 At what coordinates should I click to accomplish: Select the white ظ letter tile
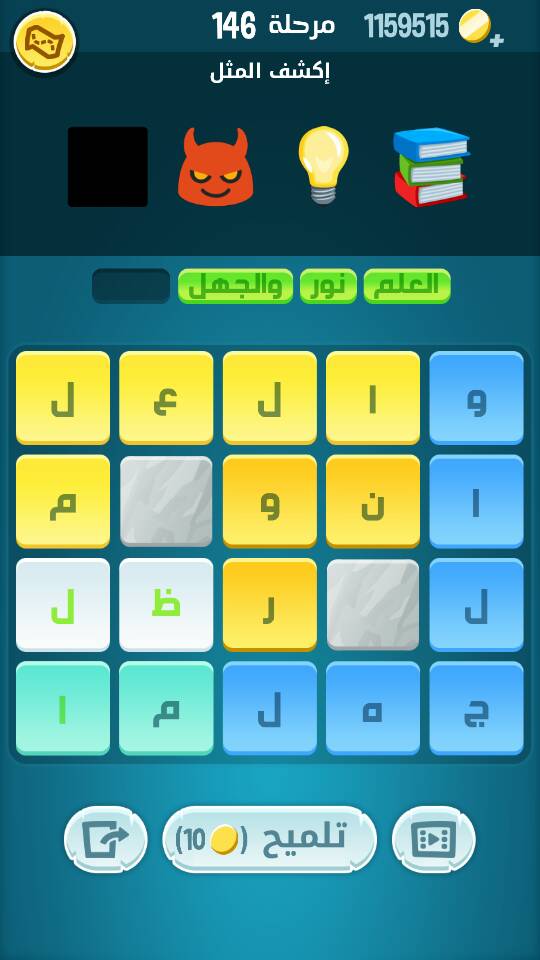click(166, 604)
